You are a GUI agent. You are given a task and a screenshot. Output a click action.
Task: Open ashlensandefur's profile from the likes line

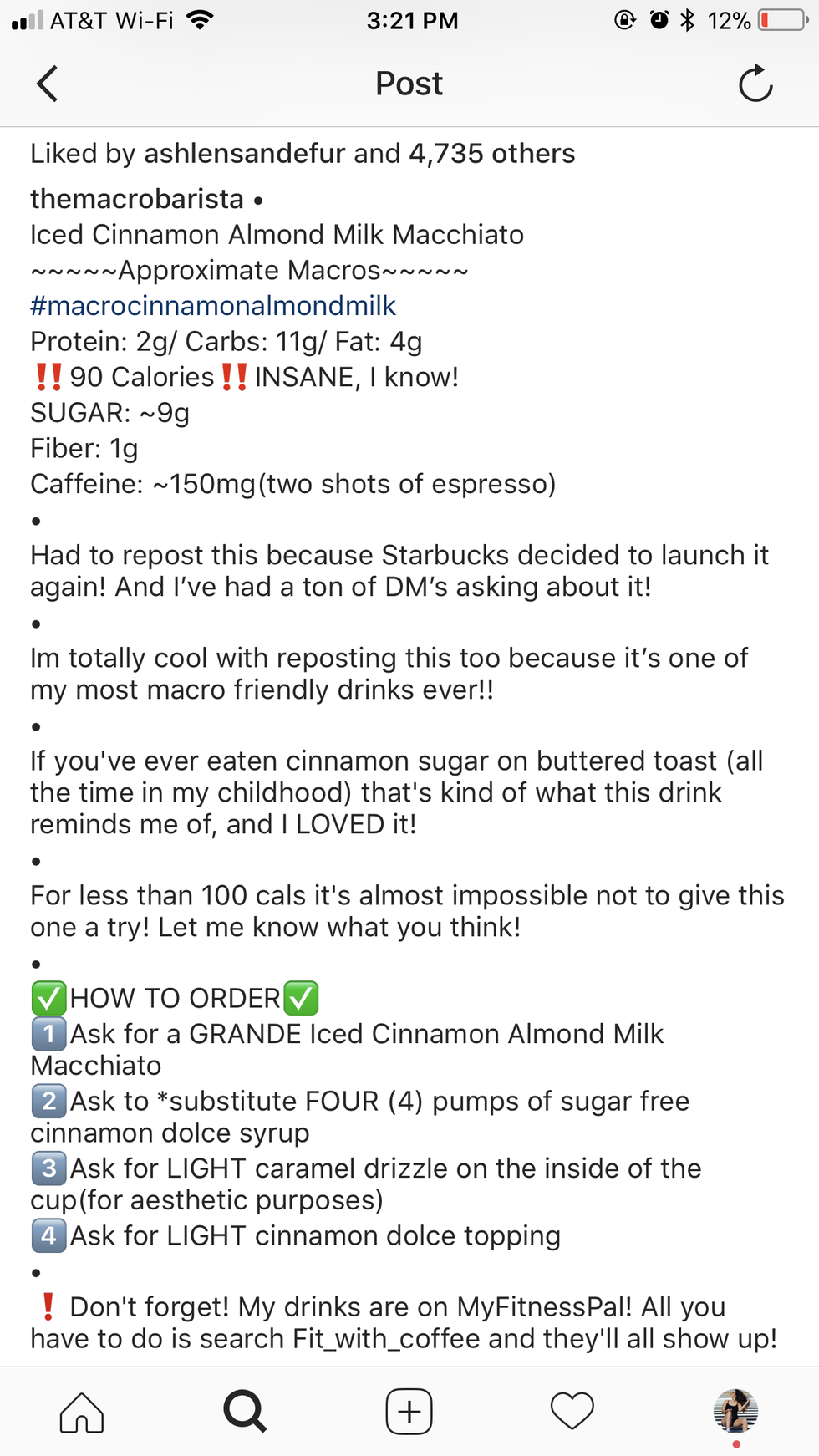point(244,154)
